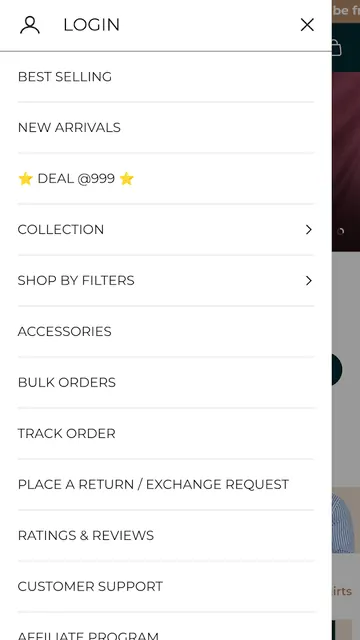Go to Customer Support
360x640 pixels.
click(166, 587)
